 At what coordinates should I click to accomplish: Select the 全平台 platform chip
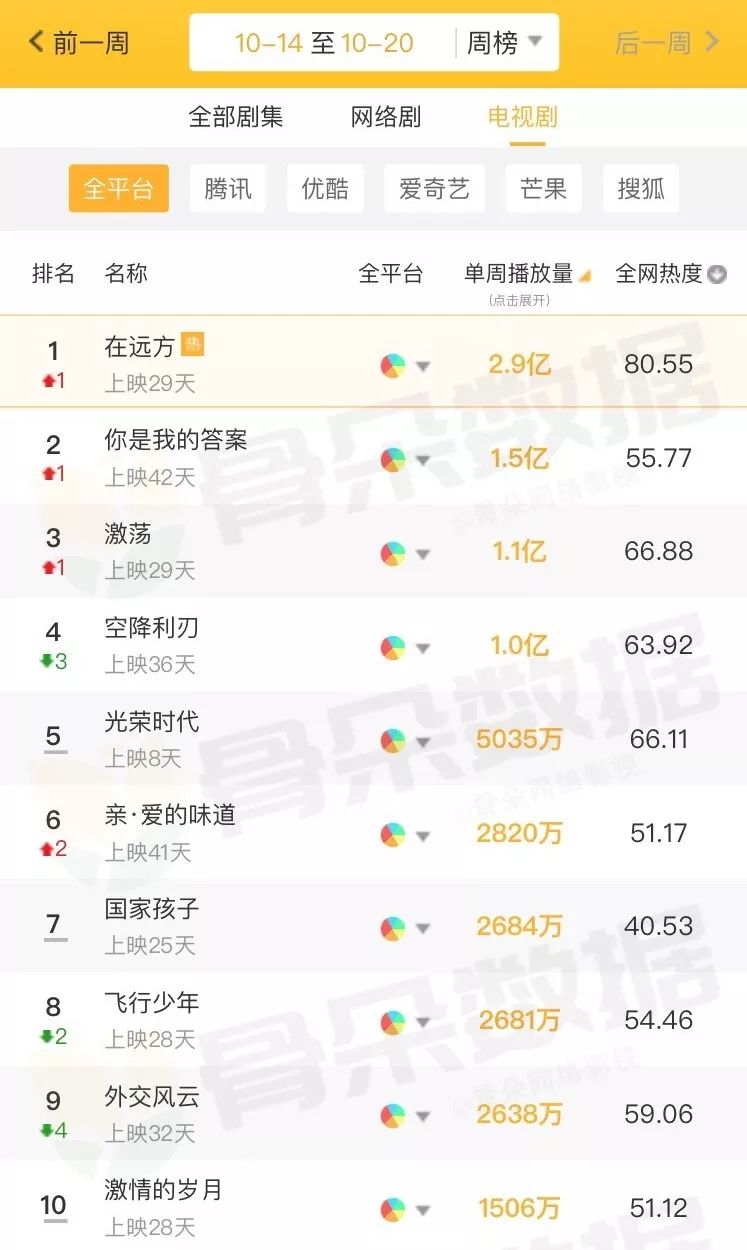[118, 189]
